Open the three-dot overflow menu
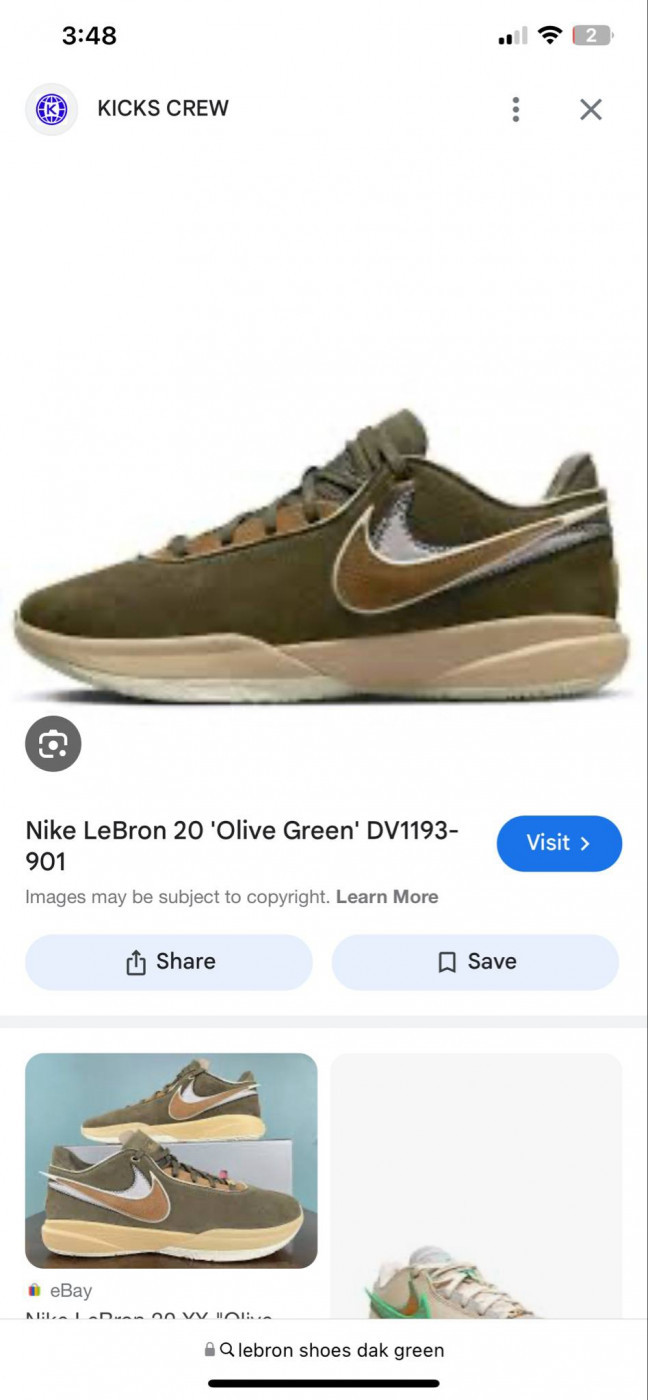 (x=515, y=109)
